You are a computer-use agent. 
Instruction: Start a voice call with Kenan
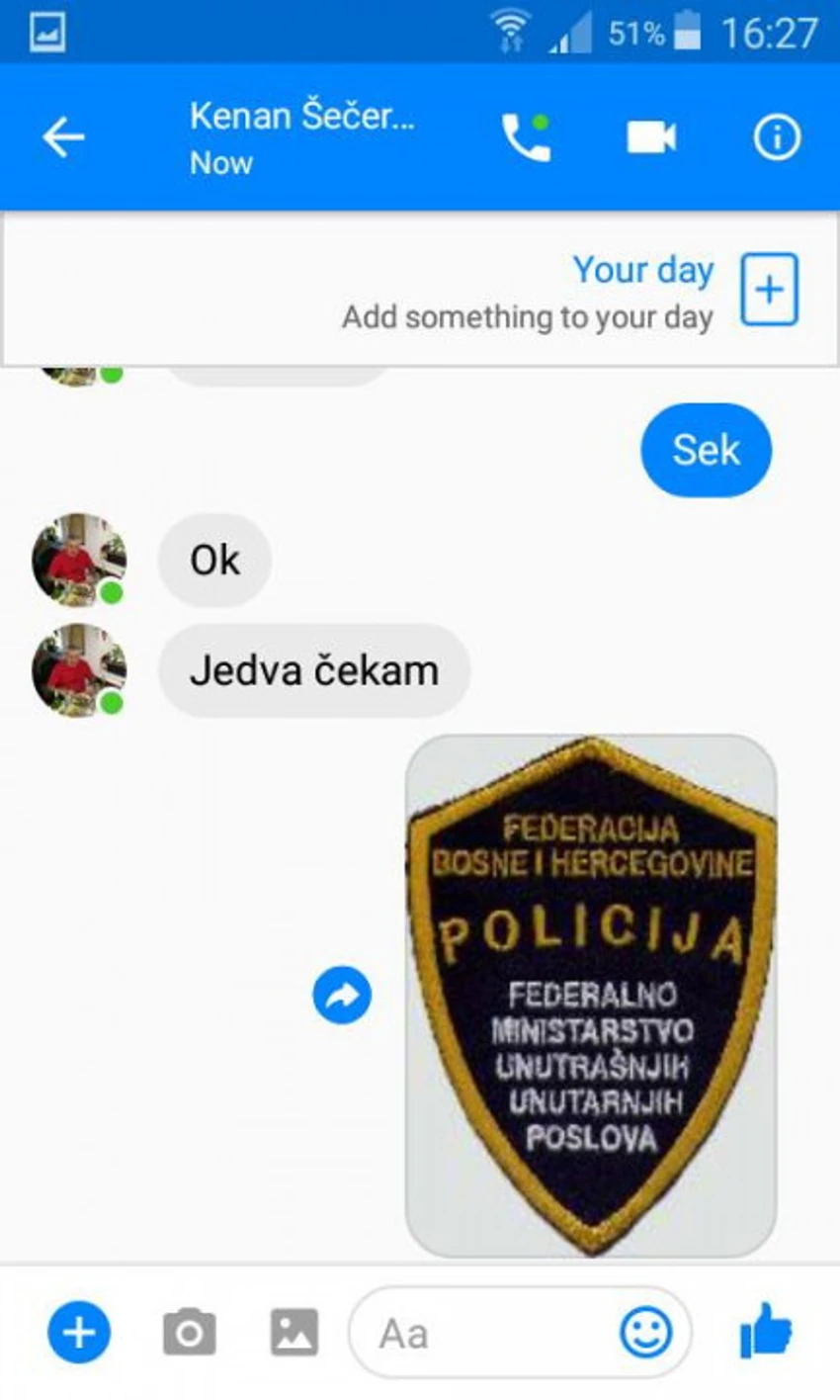pos(526,137)
